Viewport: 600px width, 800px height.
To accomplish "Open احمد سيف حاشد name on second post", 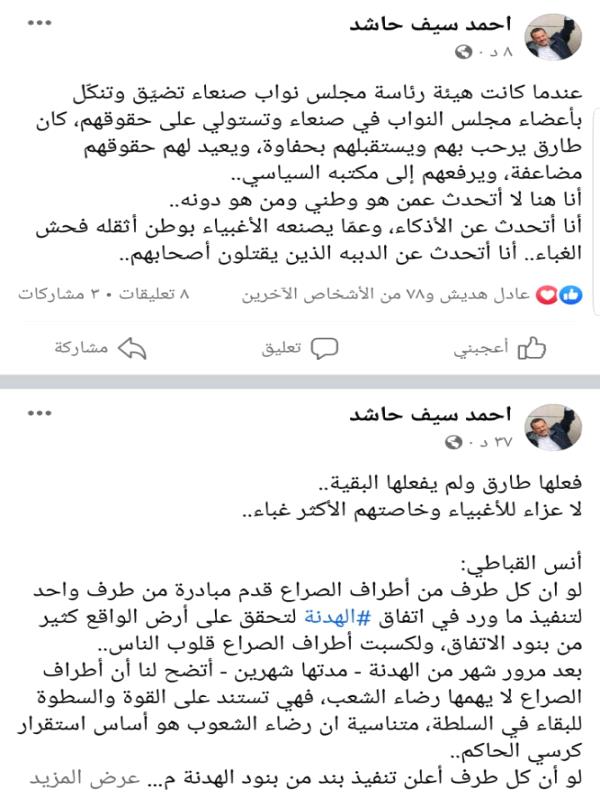I will click(x=430, y=414).
